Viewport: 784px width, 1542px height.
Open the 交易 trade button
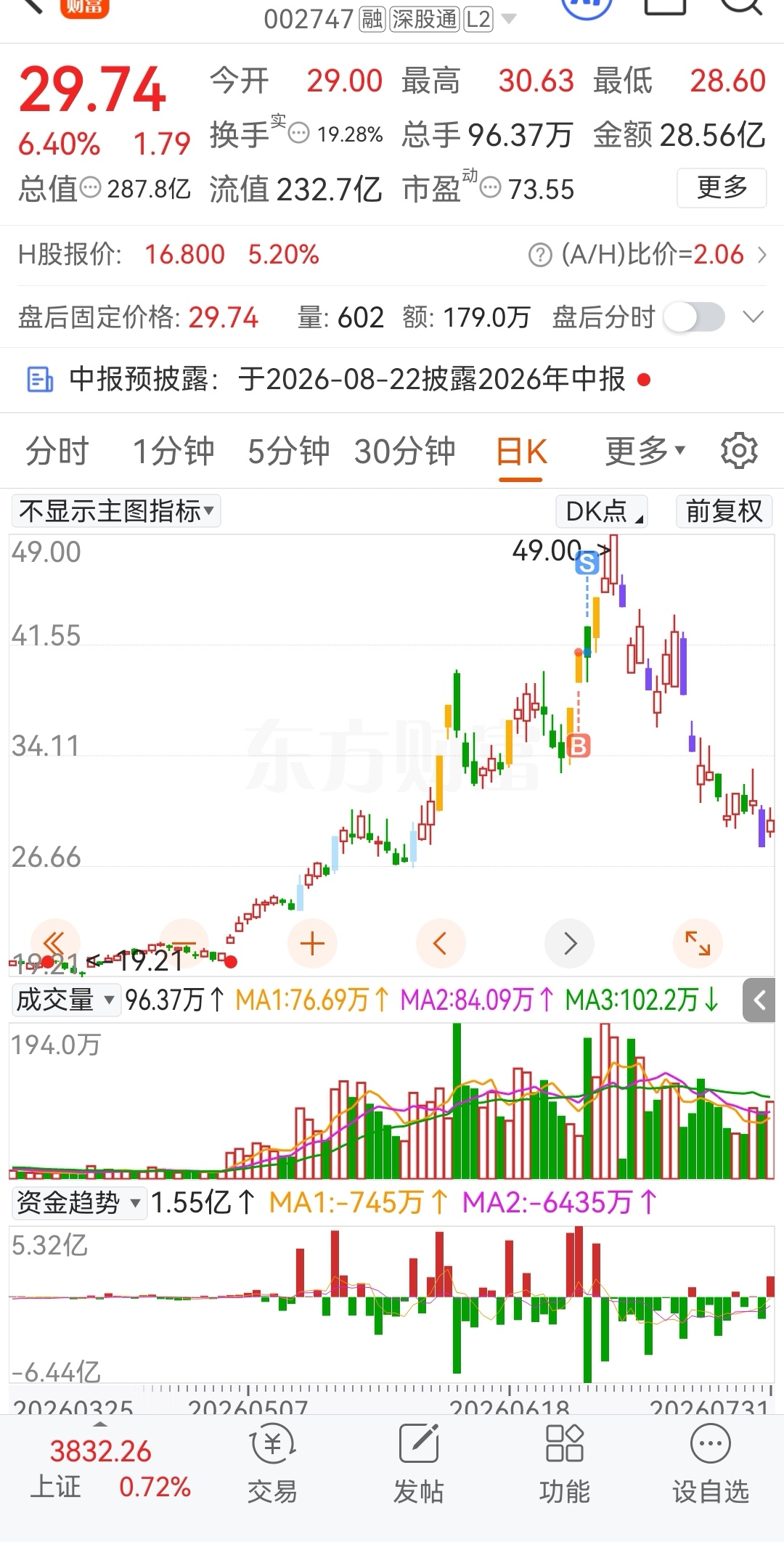click(x=273, y=1464)
